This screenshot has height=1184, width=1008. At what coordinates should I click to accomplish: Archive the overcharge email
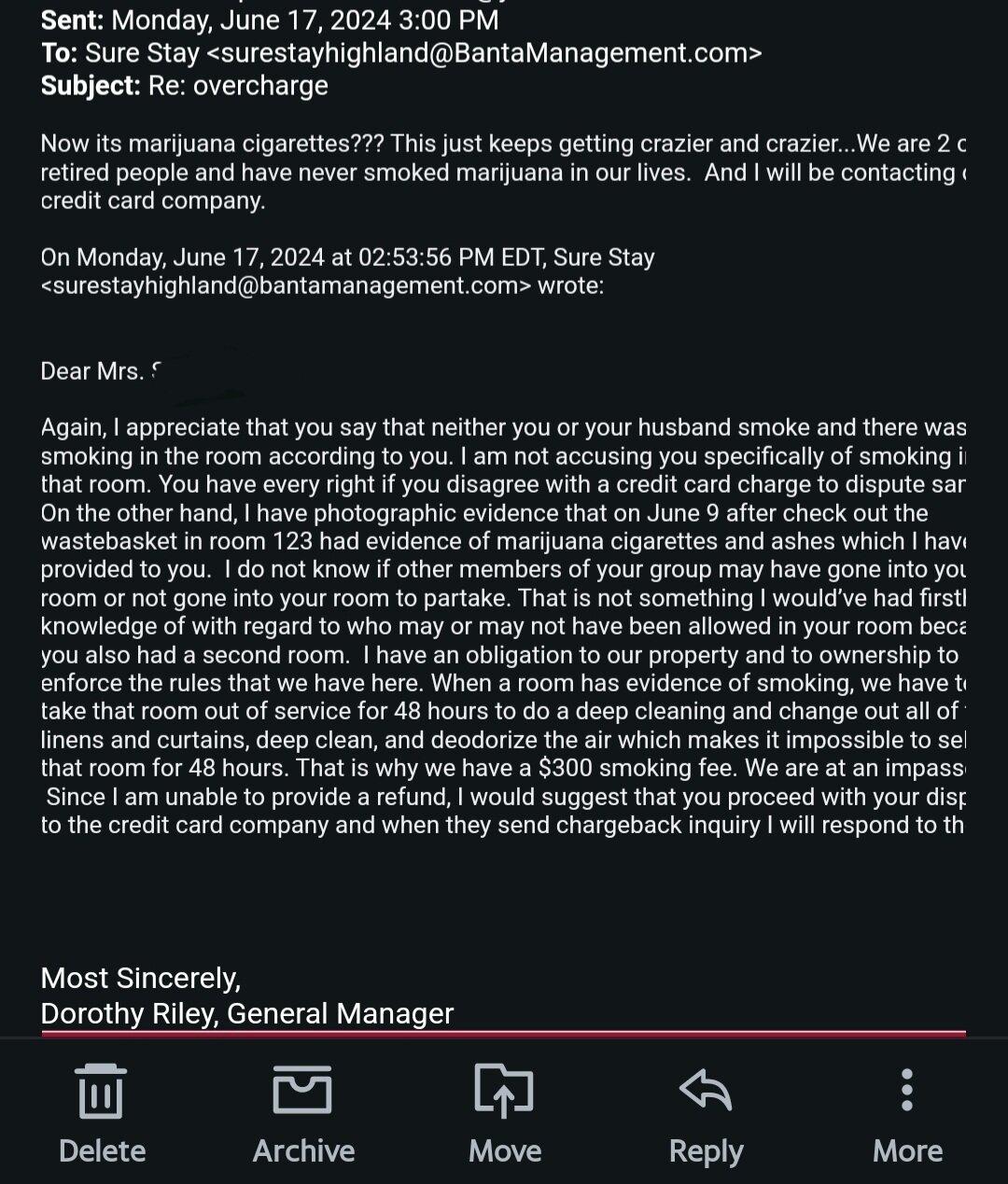[x=303, y=1112]
